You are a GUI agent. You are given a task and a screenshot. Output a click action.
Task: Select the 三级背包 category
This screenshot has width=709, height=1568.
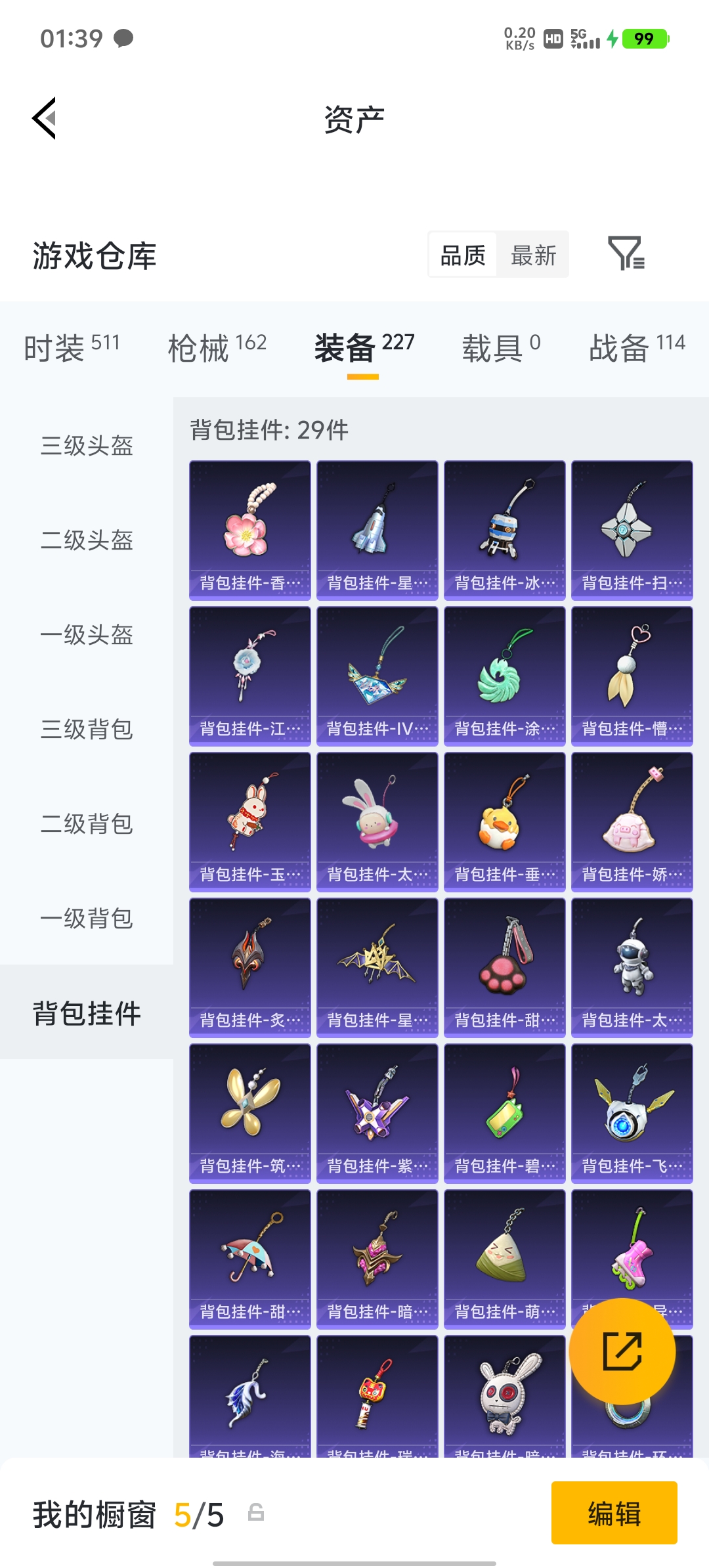point(87,730)
